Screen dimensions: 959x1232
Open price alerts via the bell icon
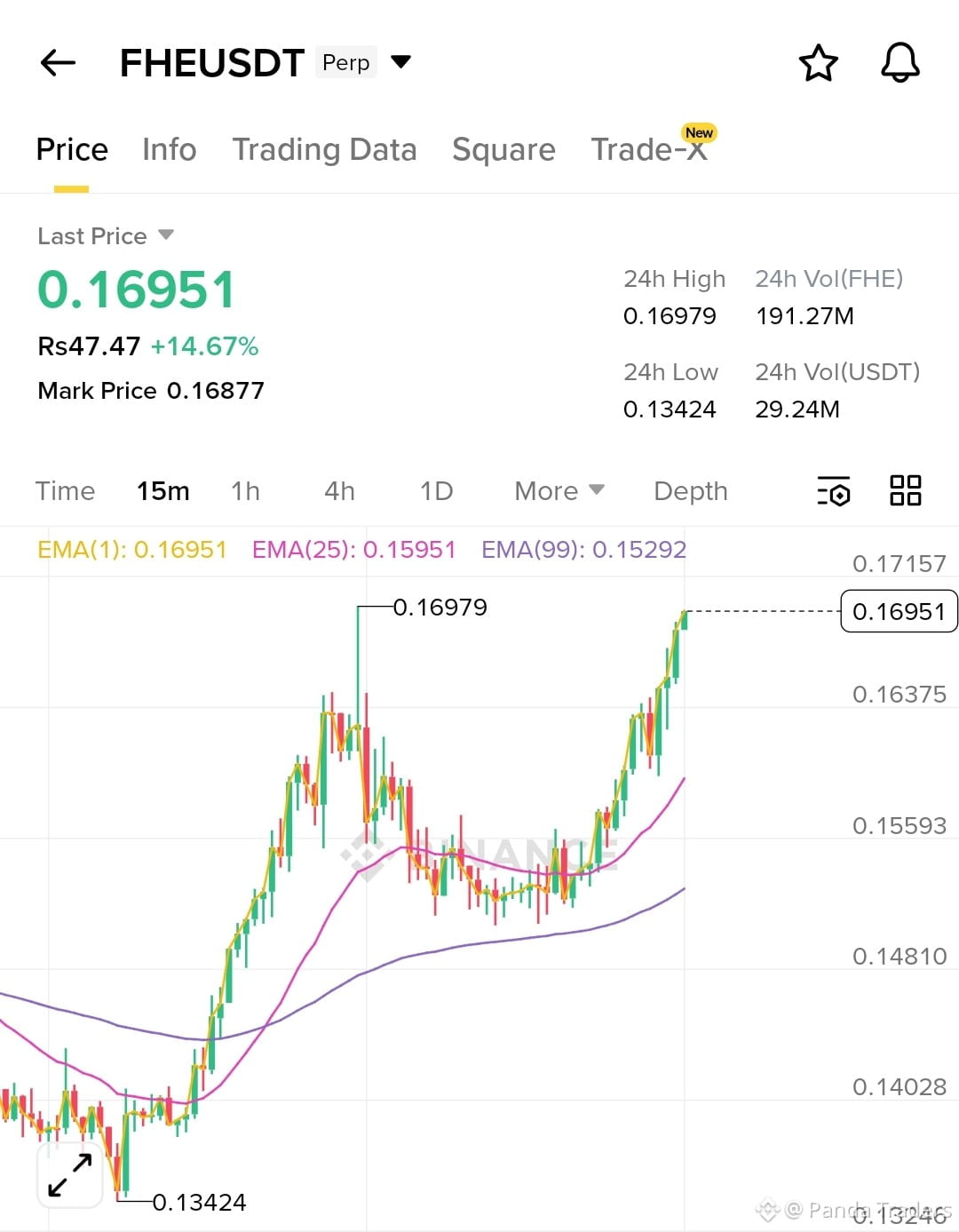coord(900,63)
